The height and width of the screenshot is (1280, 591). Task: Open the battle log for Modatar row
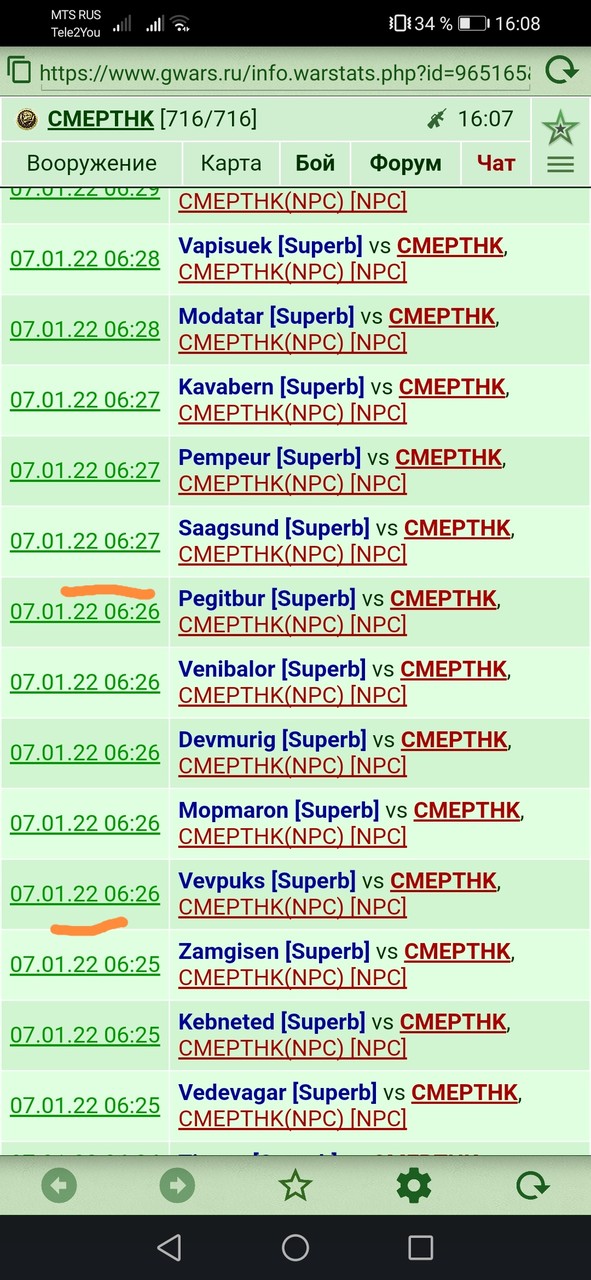(x=85, y=329)
